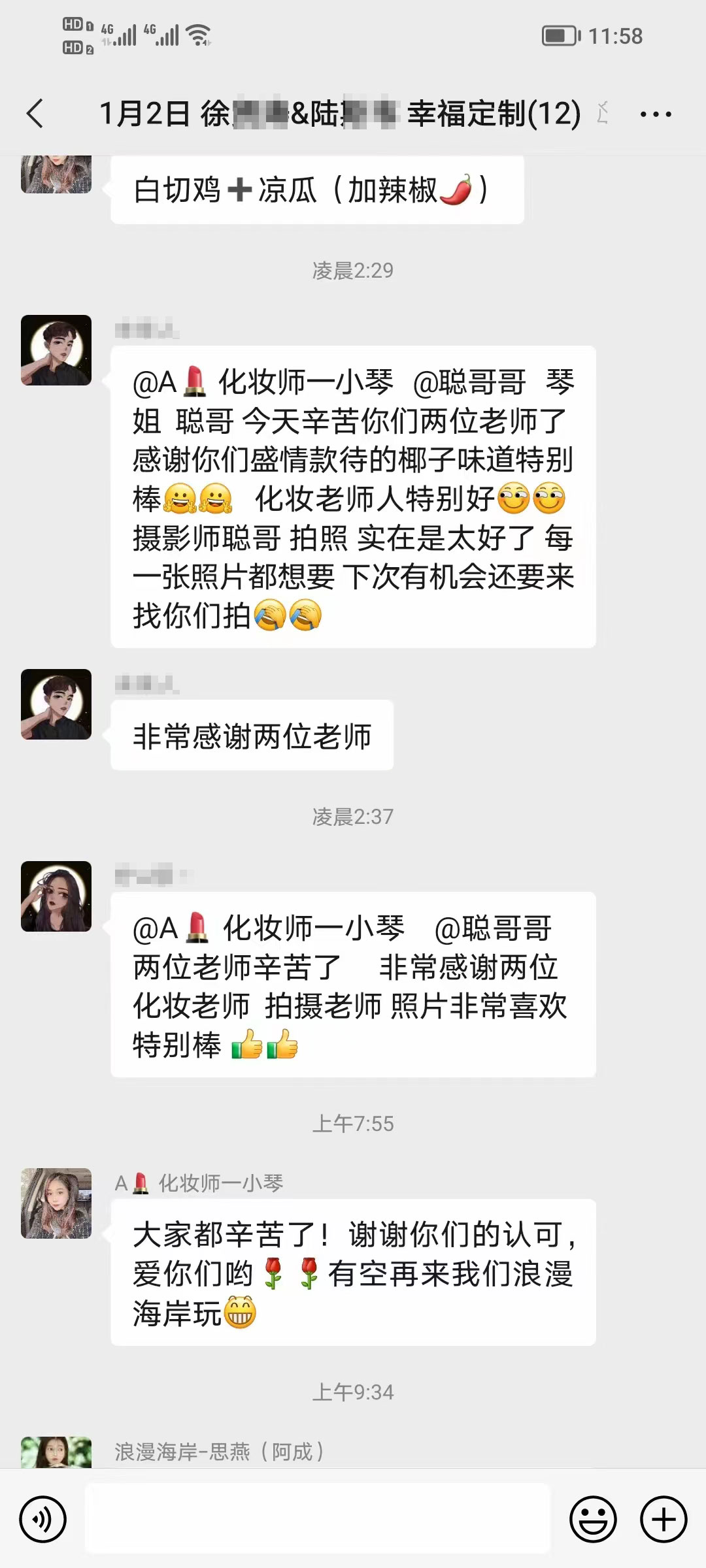Open the emoji sticker panel
The width and height of the screenshot is (706, 1568).
(593, 1520)
